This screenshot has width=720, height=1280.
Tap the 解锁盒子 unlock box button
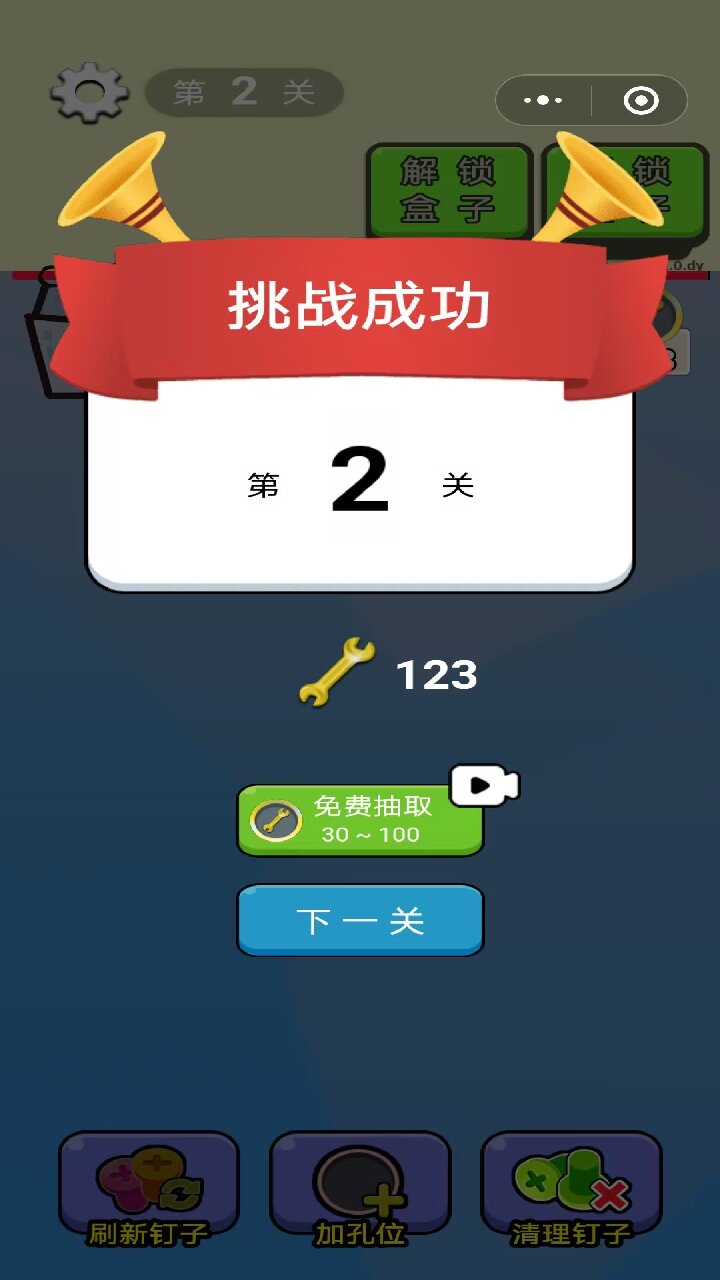coord(449,190)
